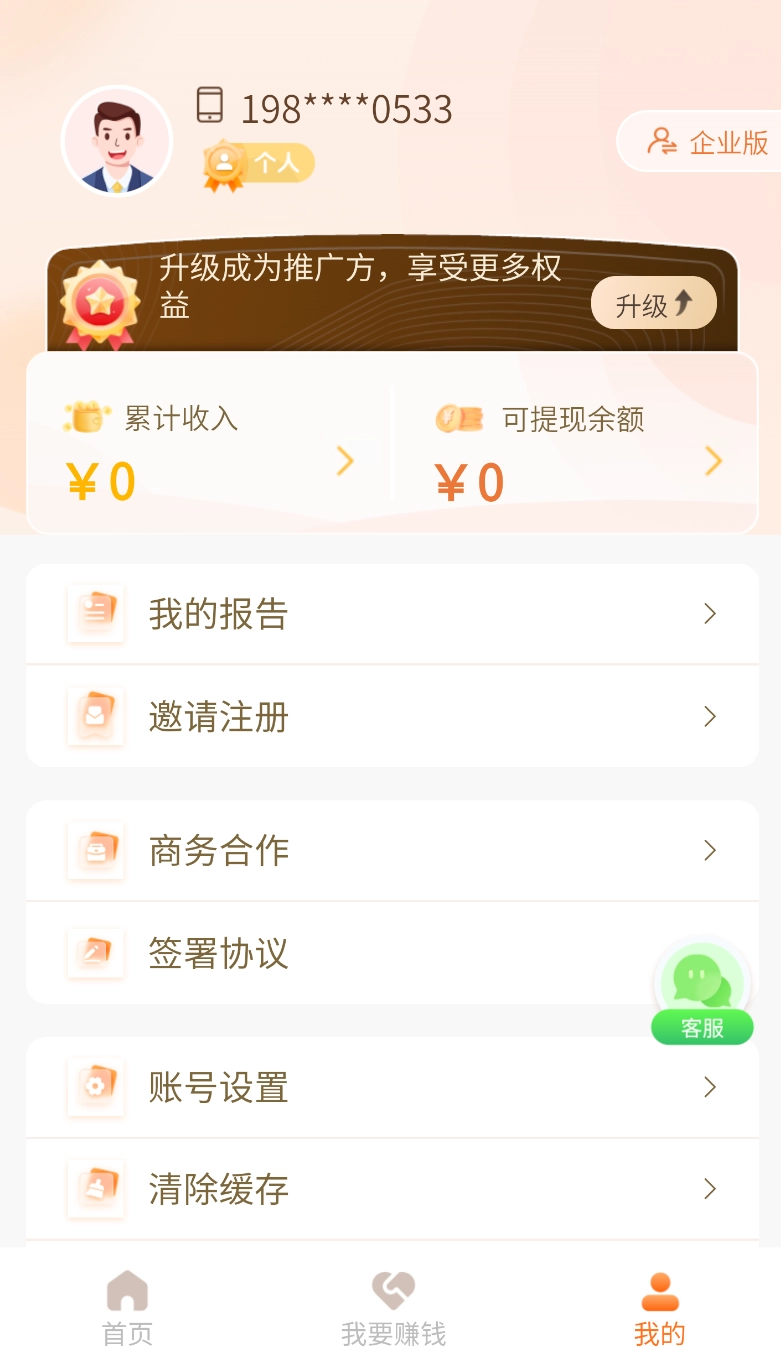Tap the 可提现余额 coin icon
The width and height of the screenshot is (781, 1347).
click(x=456, y=419)
